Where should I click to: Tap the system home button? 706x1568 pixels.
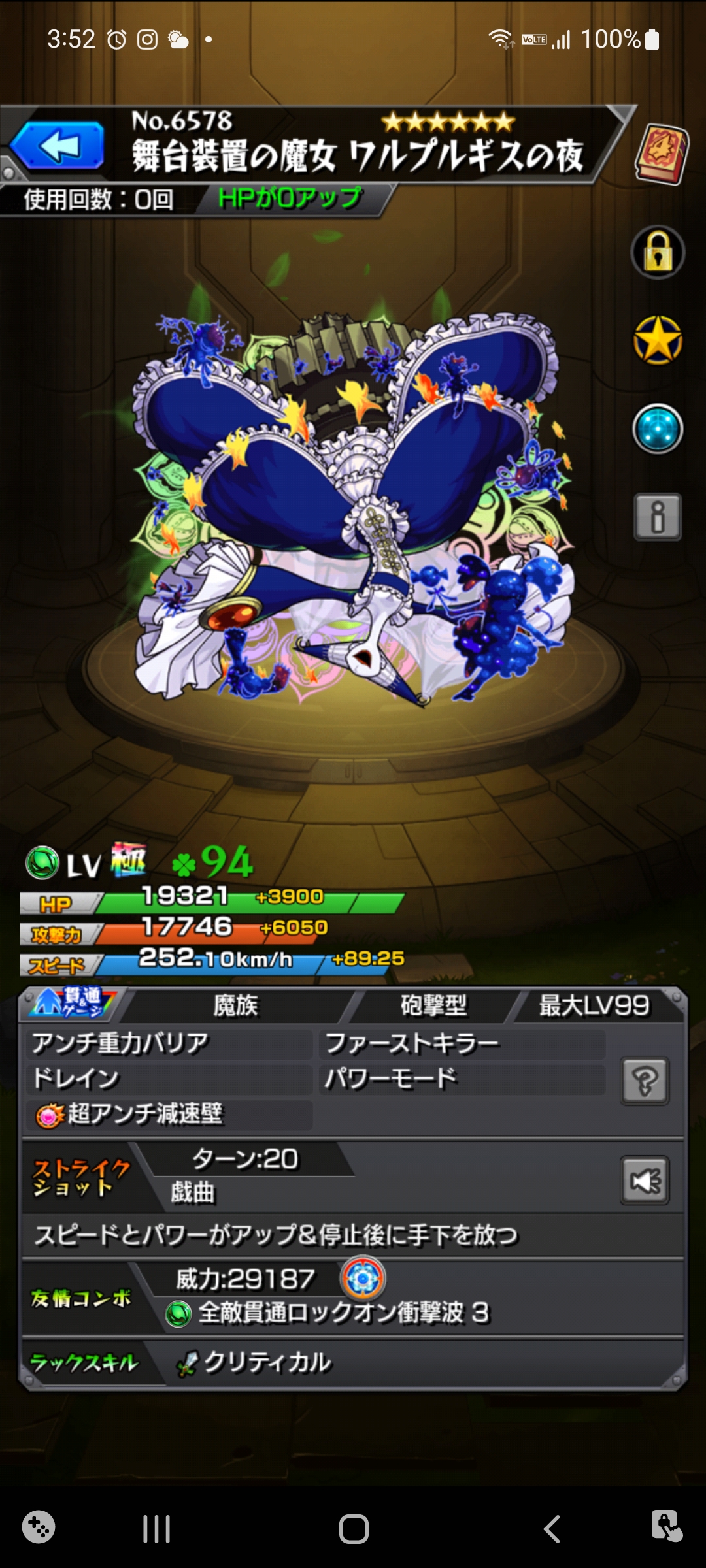[354, 1529]
